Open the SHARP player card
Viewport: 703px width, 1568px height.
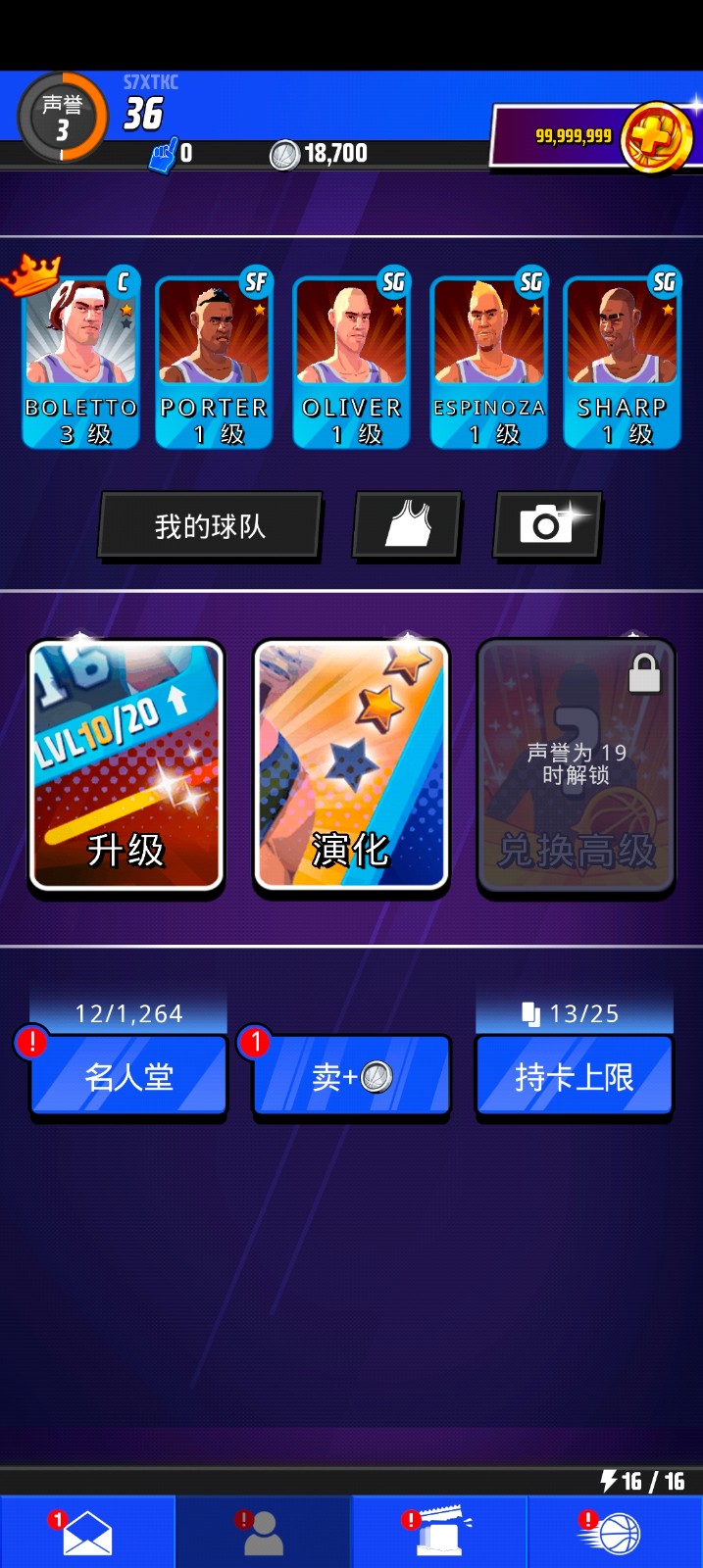622,363
